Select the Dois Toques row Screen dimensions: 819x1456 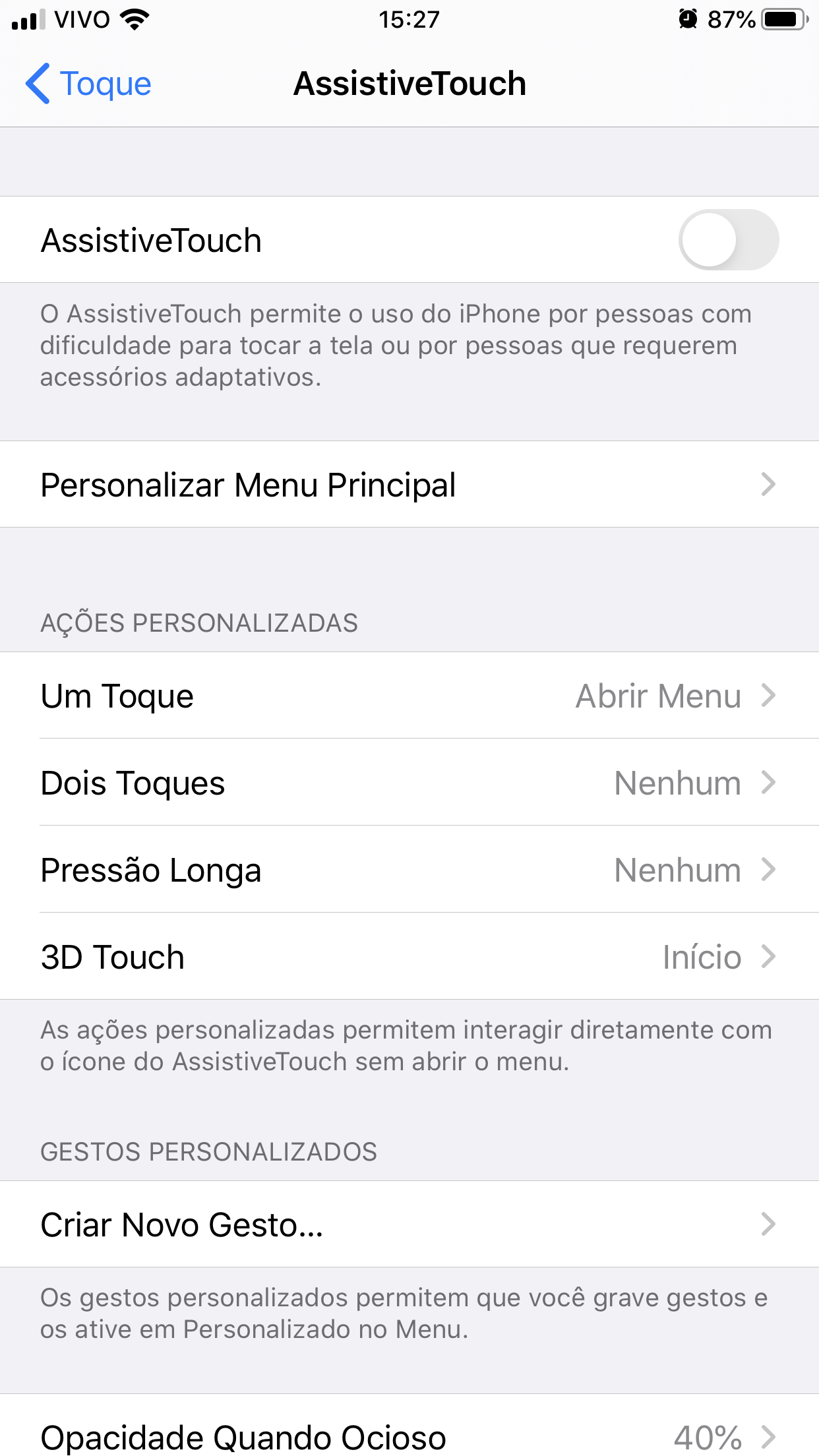(x=409, y=783)
